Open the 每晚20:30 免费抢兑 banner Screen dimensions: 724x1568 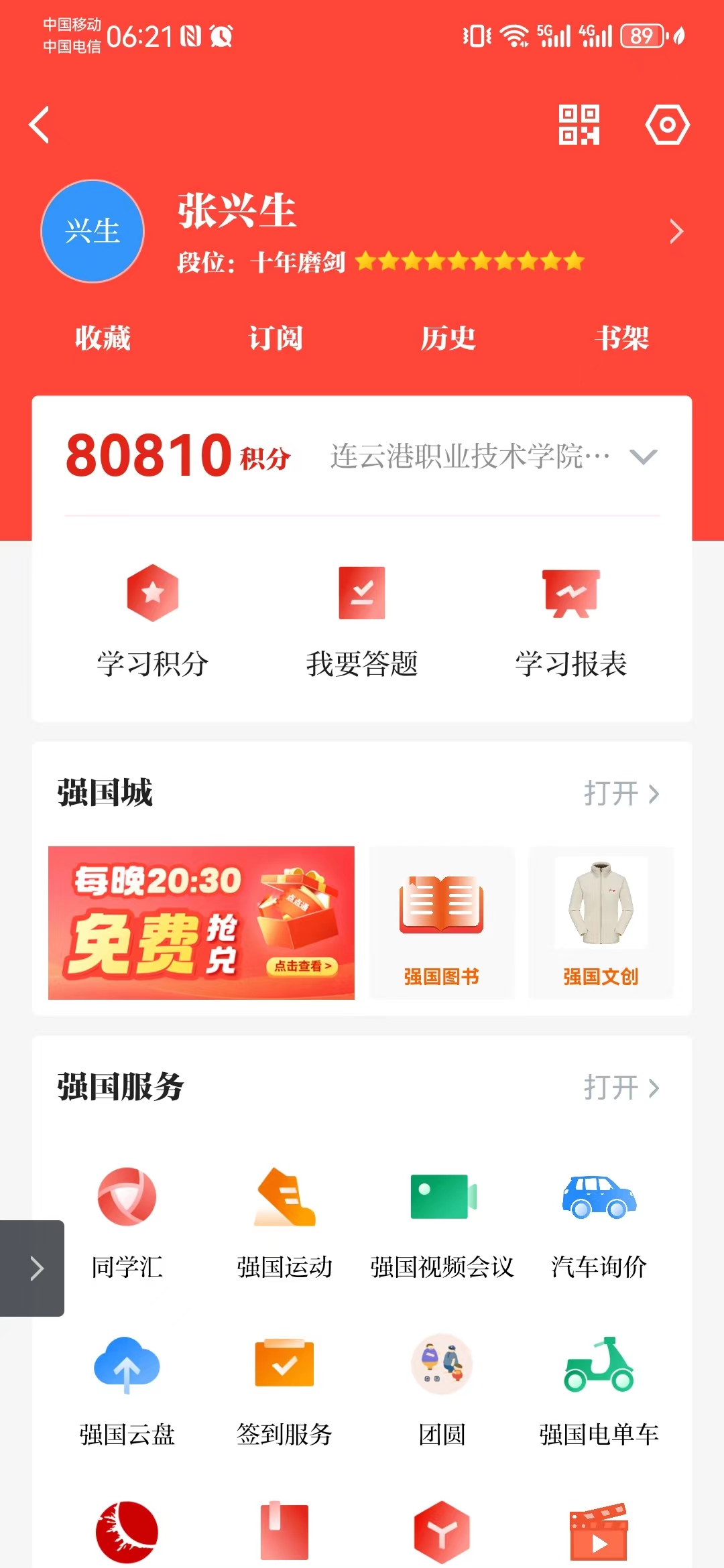[201, 923]
